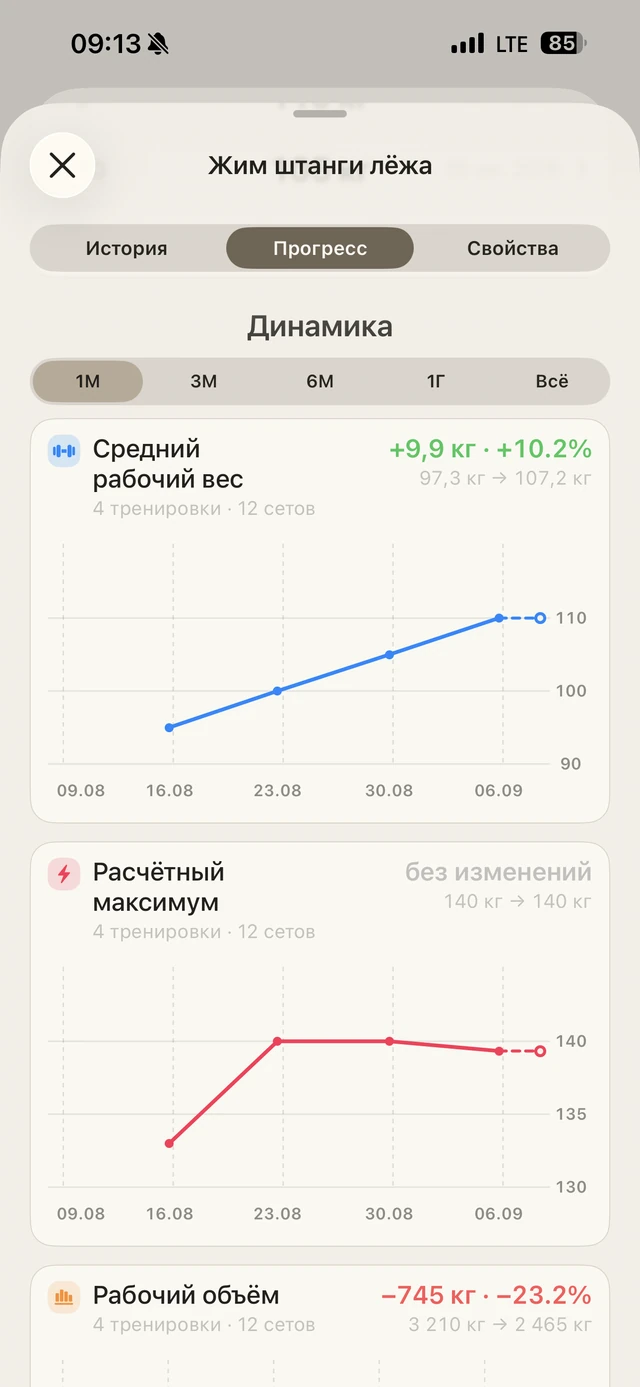Switch dynamics range to 3М
The width and height of the screenshot is (640, 1387).
[x=204, y=381]
